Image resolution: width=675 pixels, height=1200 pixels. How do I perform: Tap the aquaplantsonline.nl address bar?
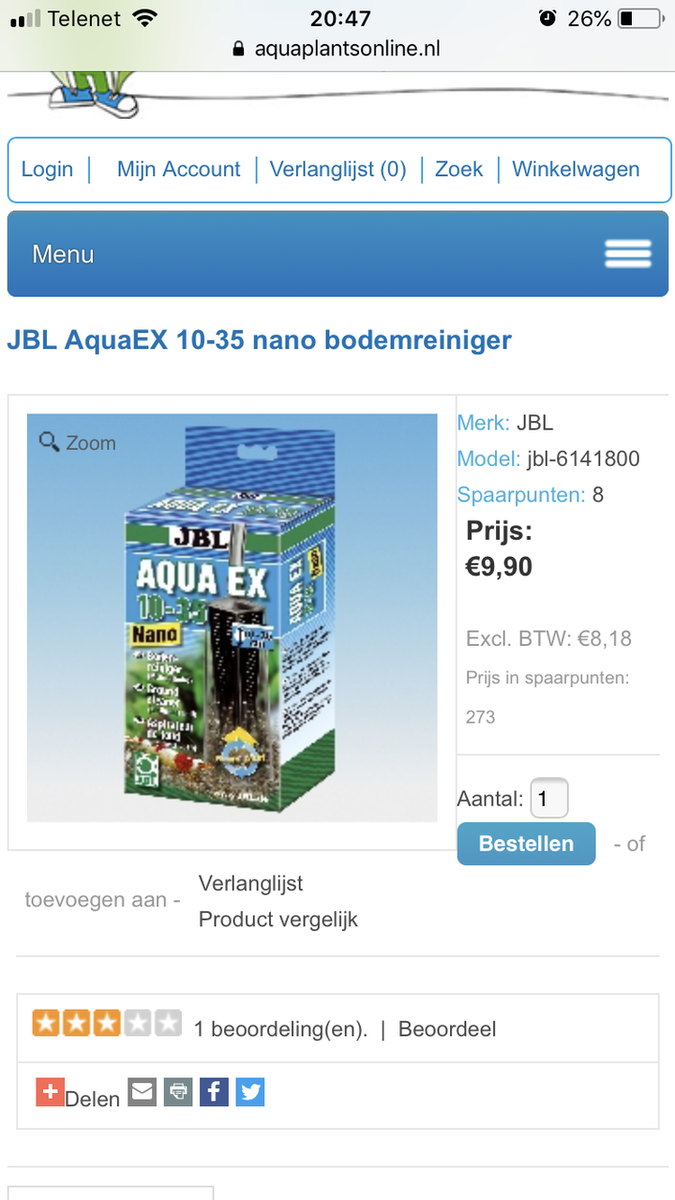pos(337,48)
